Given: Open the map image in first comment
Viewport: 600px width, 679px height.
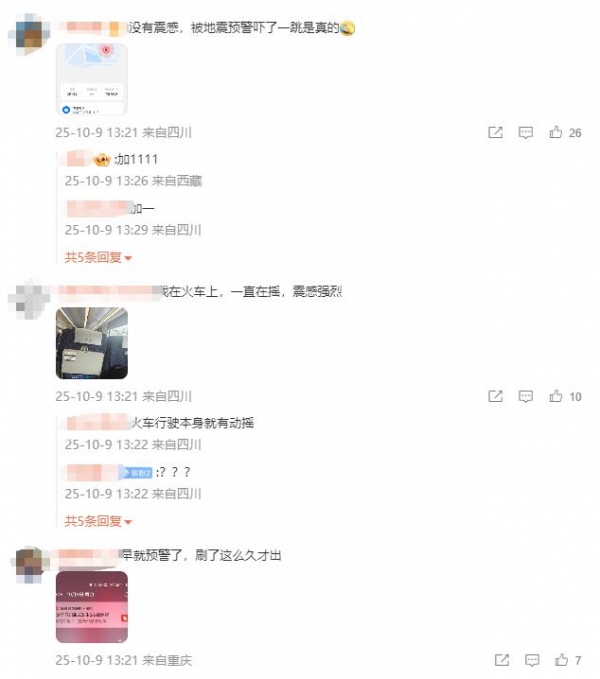Looking at the screenshot, I should [x=91, y=80].
